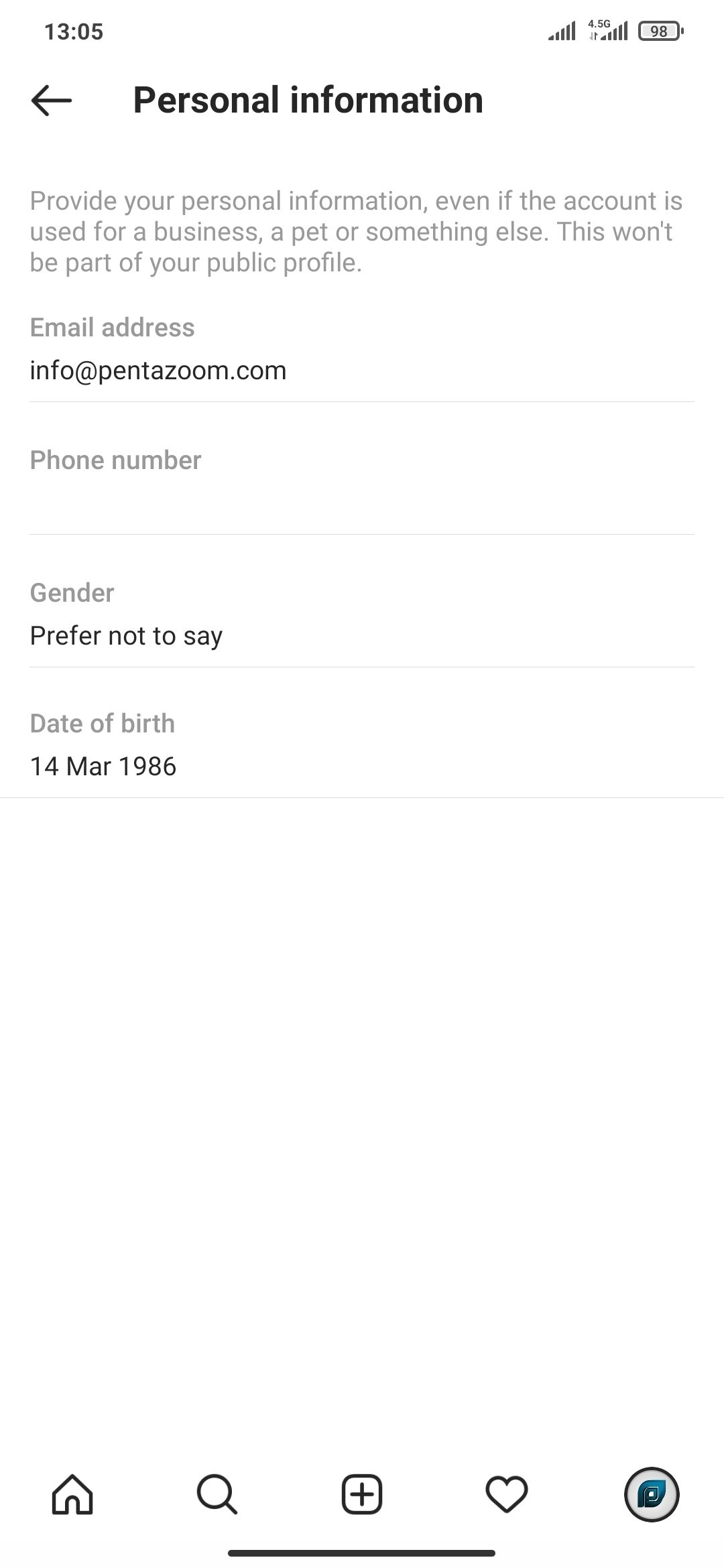Tap the empty Phone number field

tap(361, 503)
